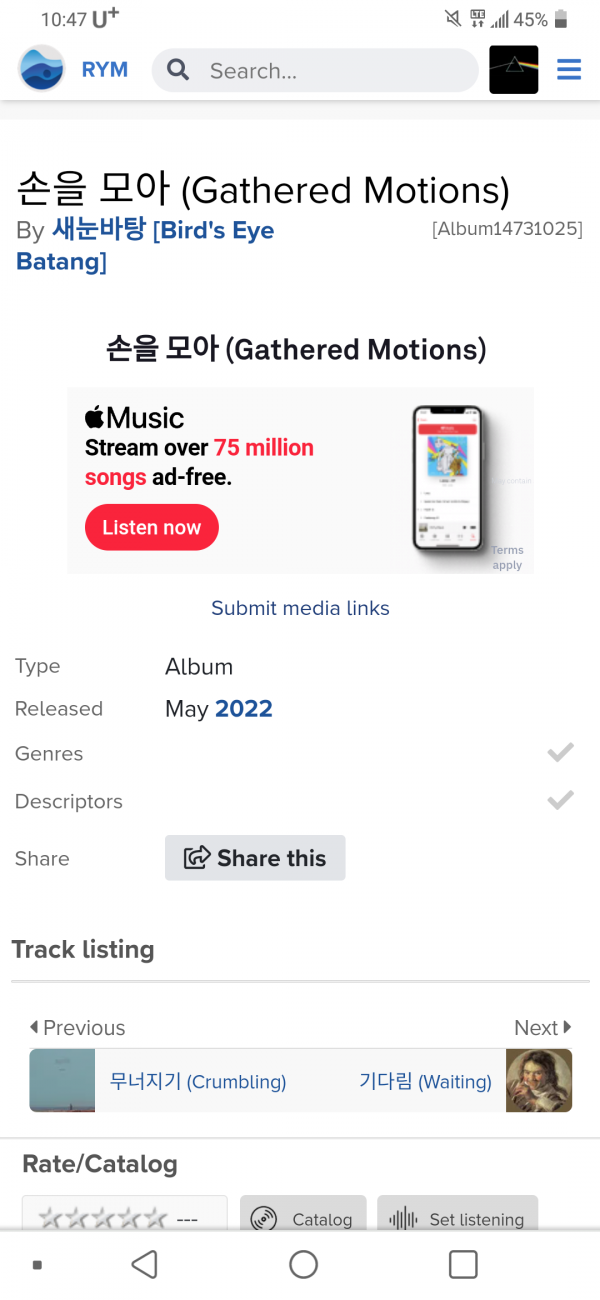The image size is (600, 1300).
Task: Go back using system back button
Action: (x=145, y=1265)
